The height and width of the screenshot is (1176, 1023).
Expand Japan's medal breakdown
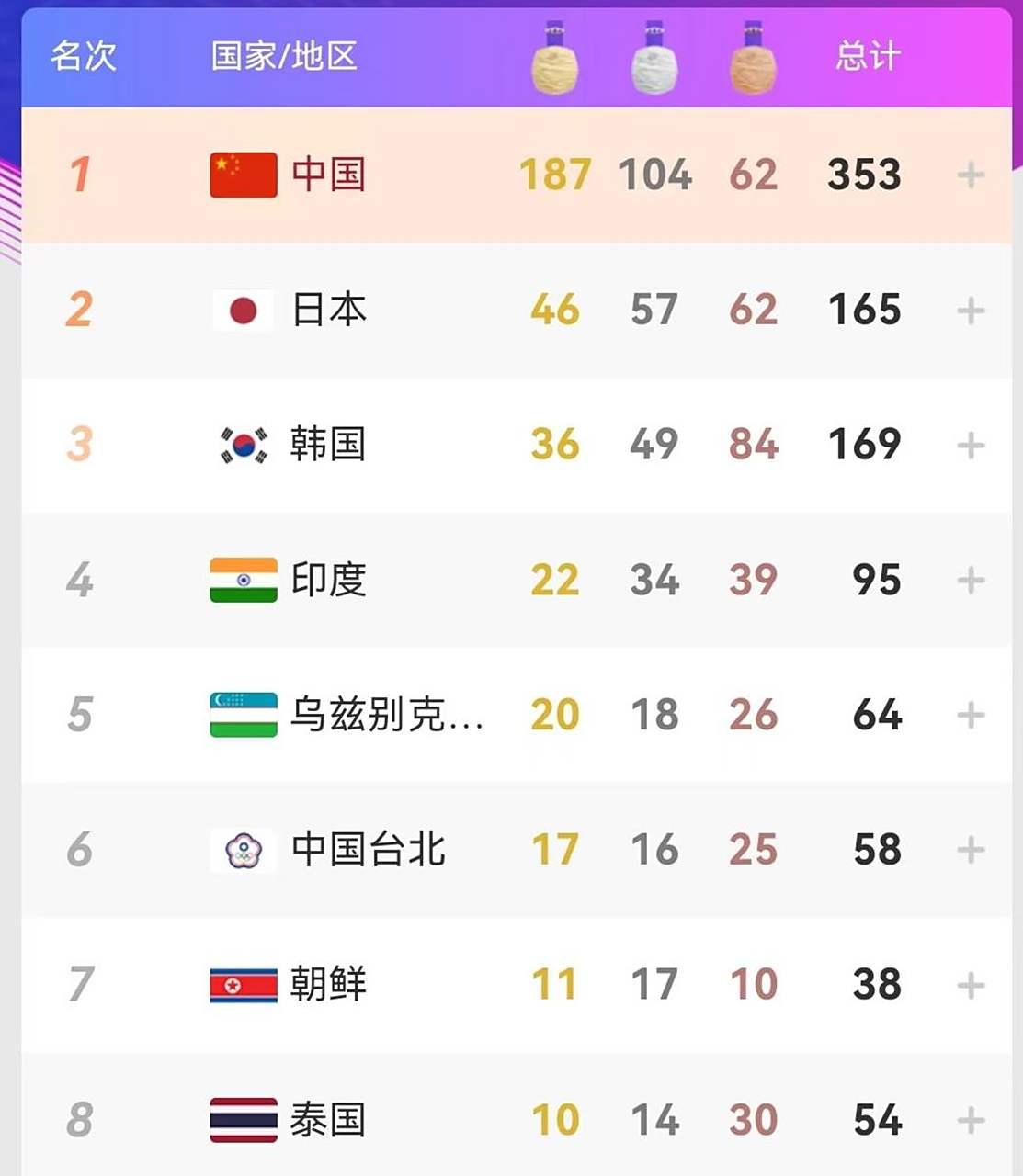(971, 311)
